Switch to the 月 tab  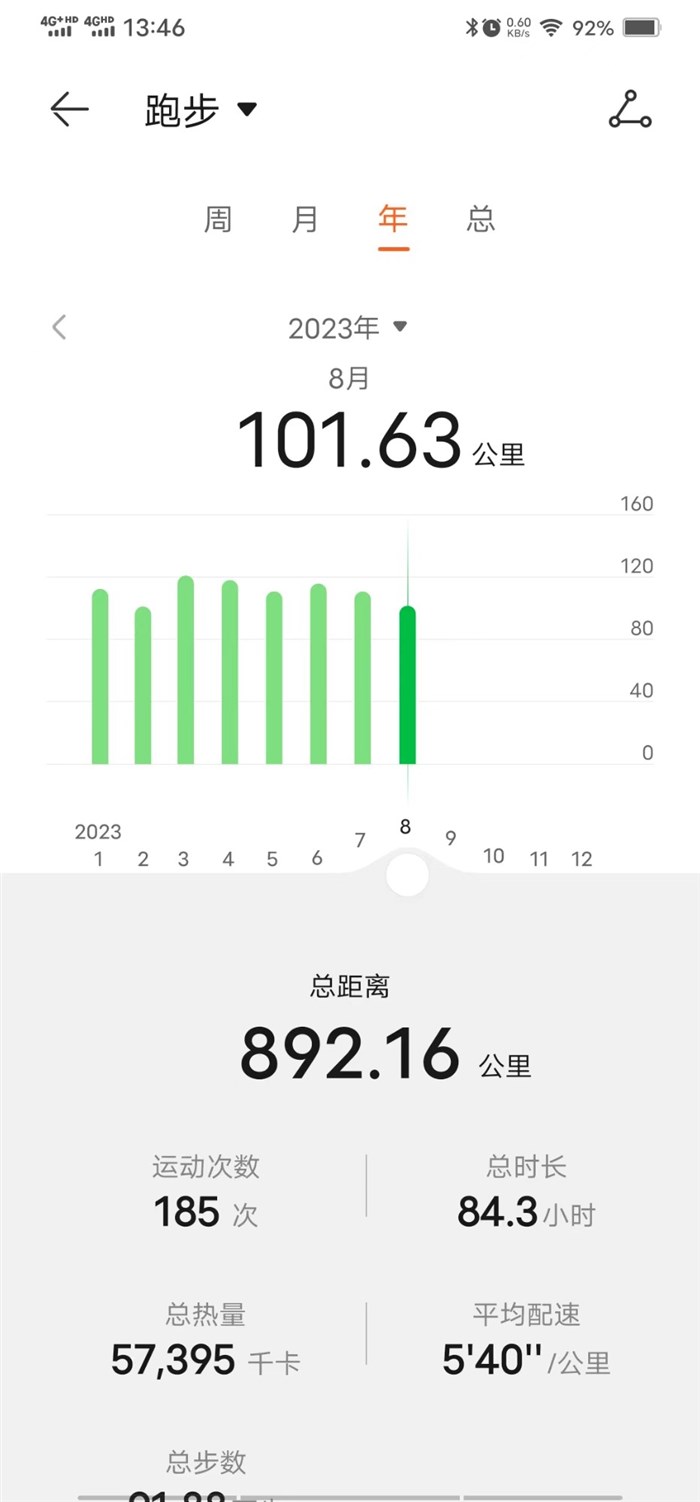pos(305,219)
